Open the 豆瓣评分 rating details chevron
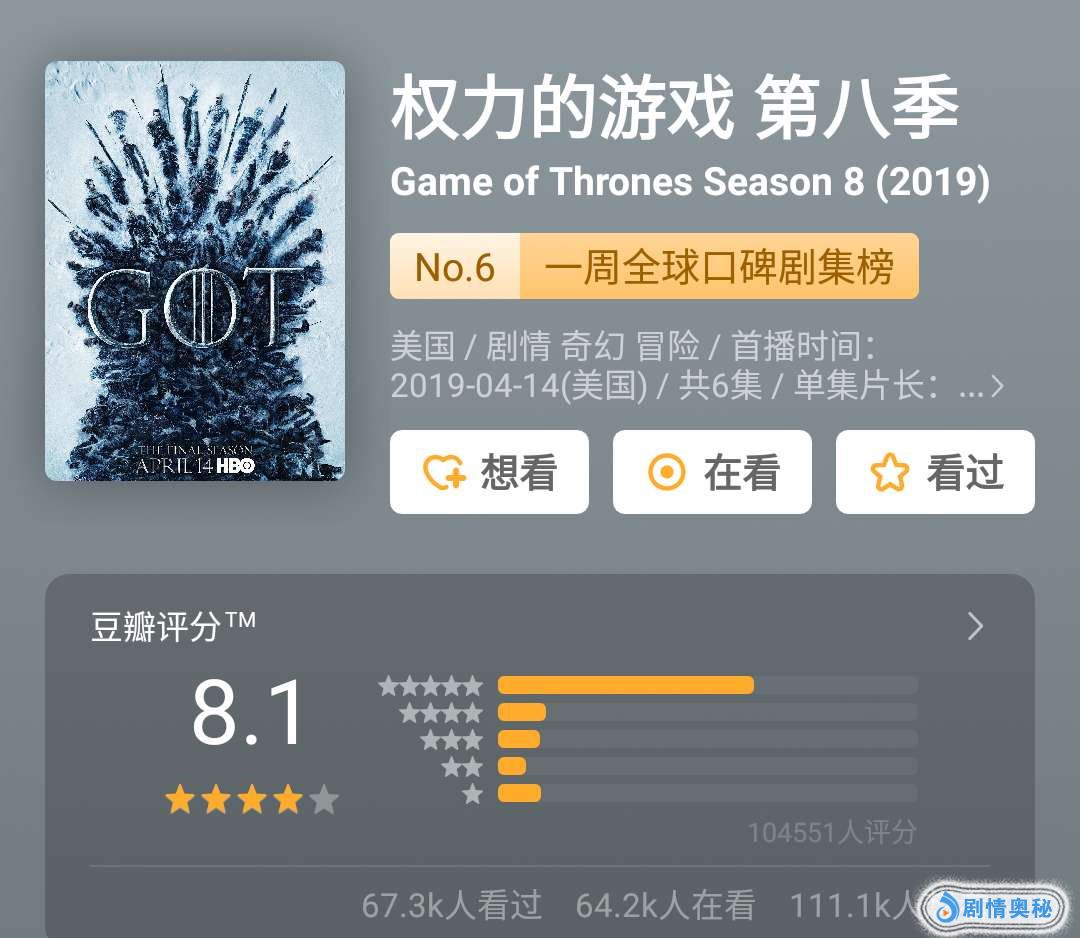Screen dimensions: 1080x938 [x=975, y=627]
